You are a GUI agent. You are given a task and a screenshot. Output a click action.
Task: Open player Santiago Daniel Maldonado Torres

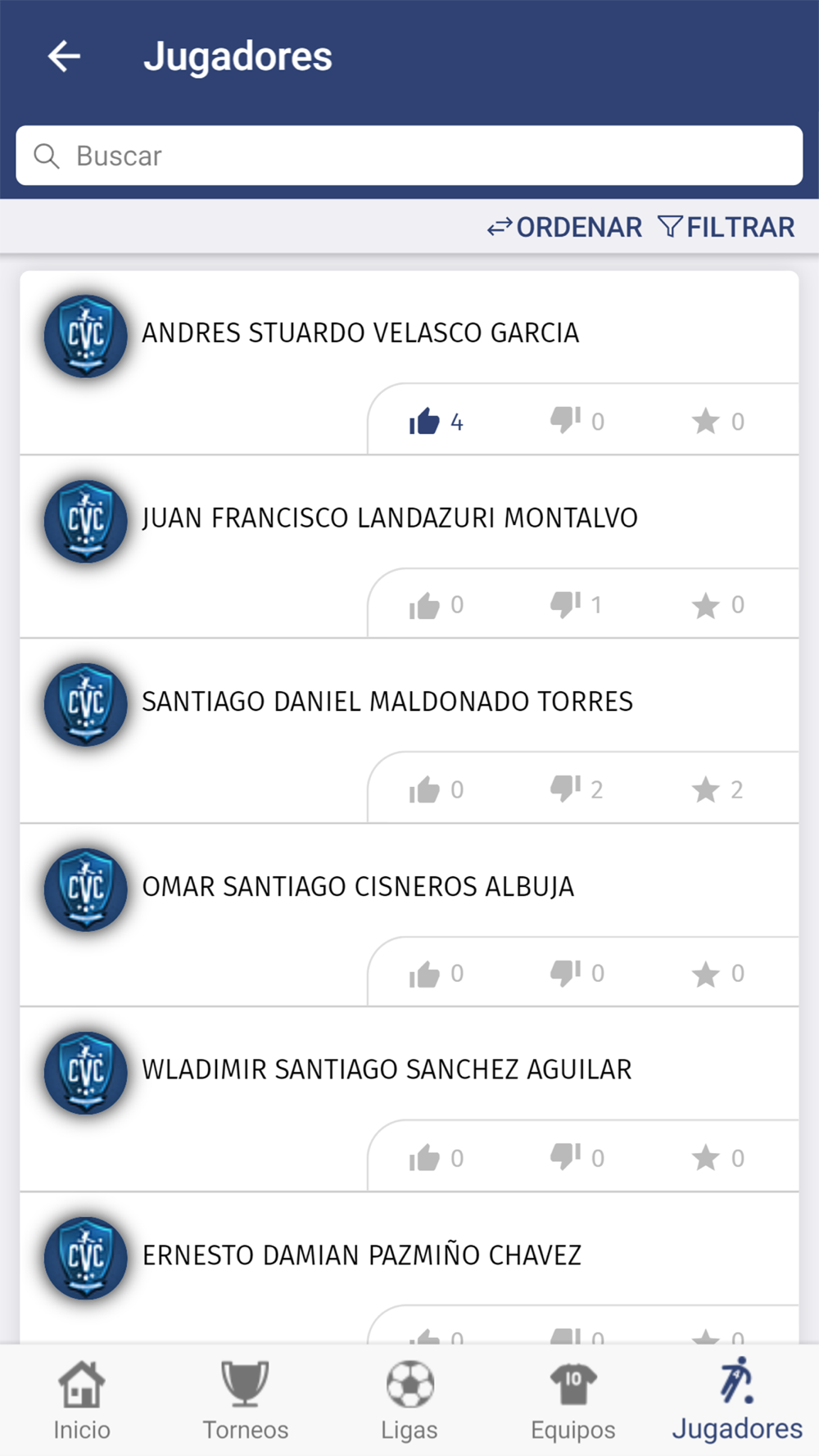pyautogui.click(x=387, y=702)
